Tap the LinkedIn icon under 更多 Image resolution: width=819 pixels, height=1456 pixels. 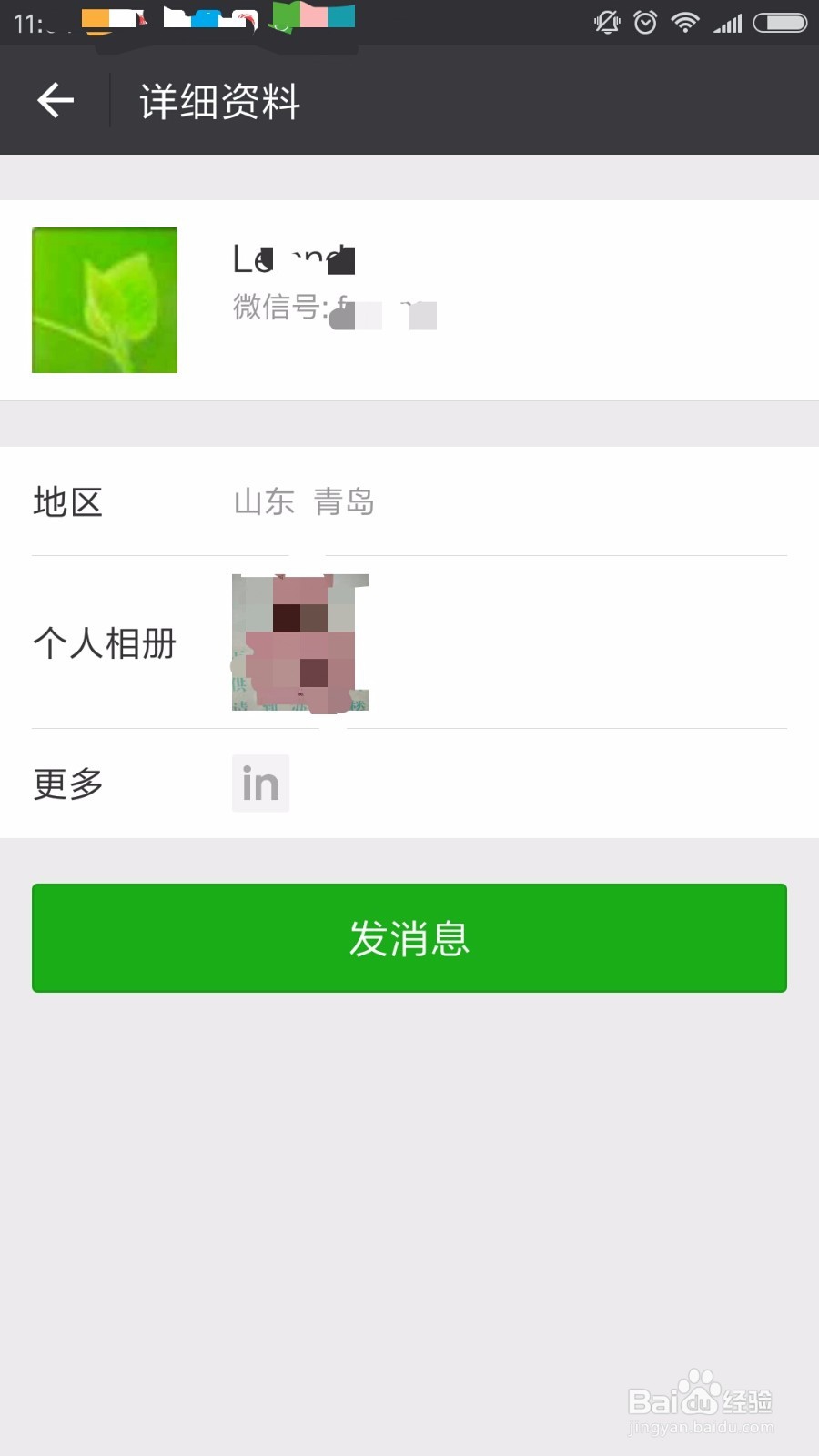[x=260, y=783]
